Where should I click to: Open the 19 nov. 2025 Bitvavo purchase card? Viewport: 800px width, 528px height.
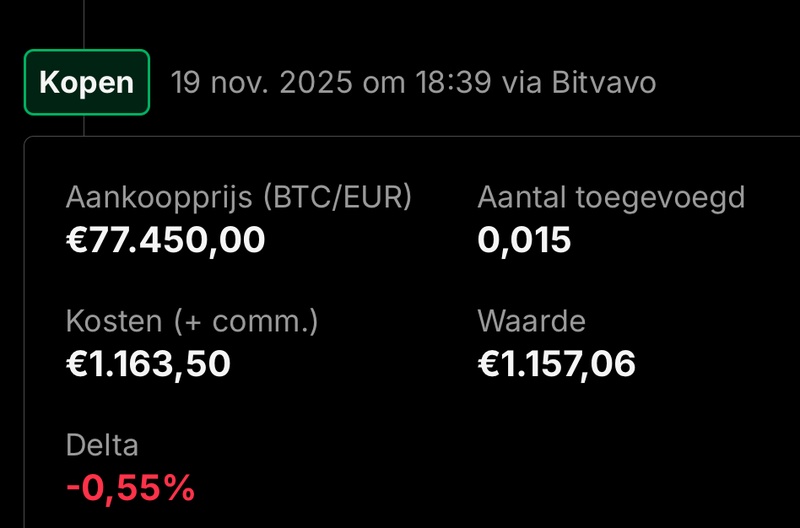click(x=410, y=330)
